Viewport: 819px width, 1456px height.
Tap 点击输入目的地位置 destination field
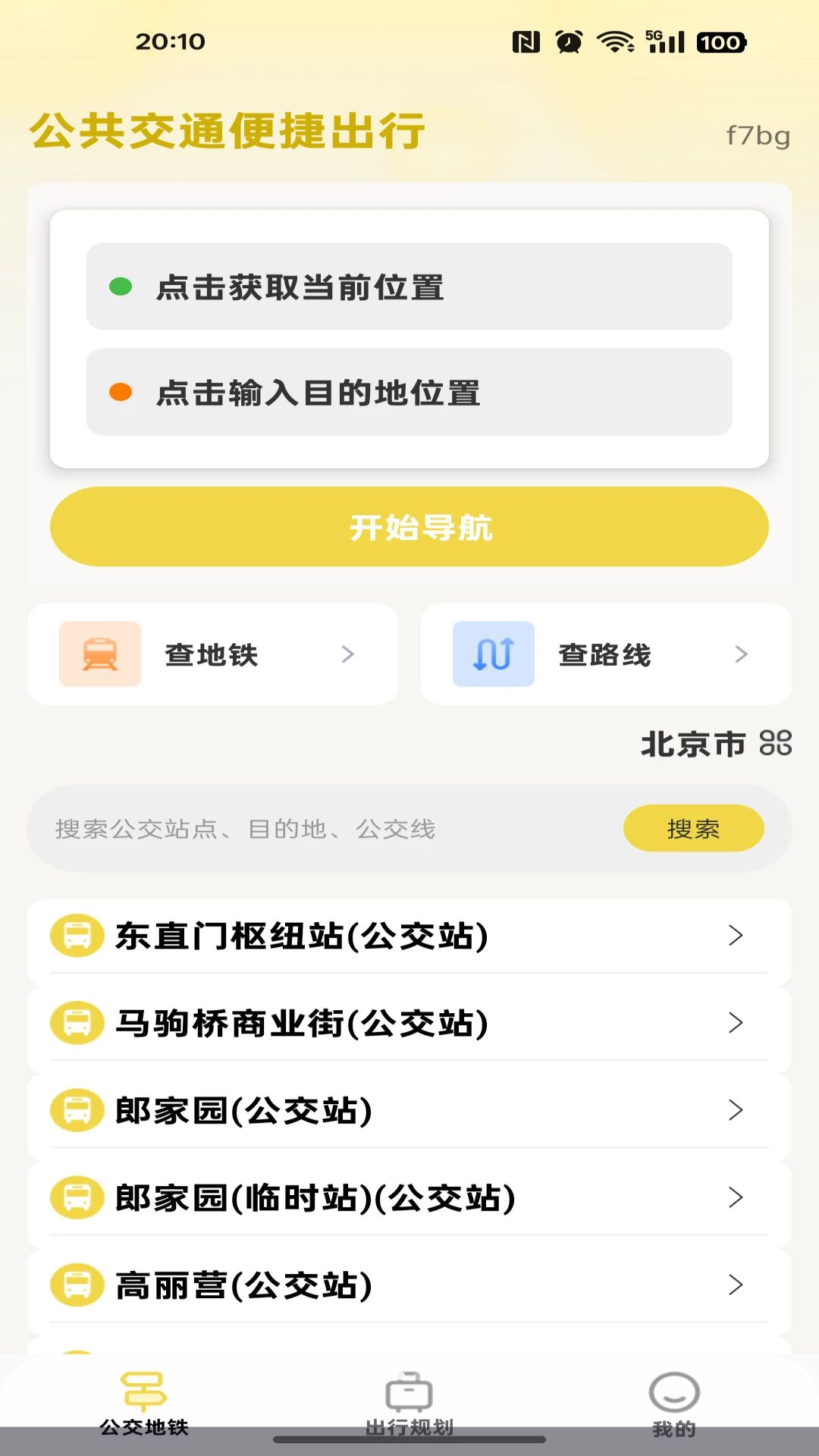click(409, 392)
